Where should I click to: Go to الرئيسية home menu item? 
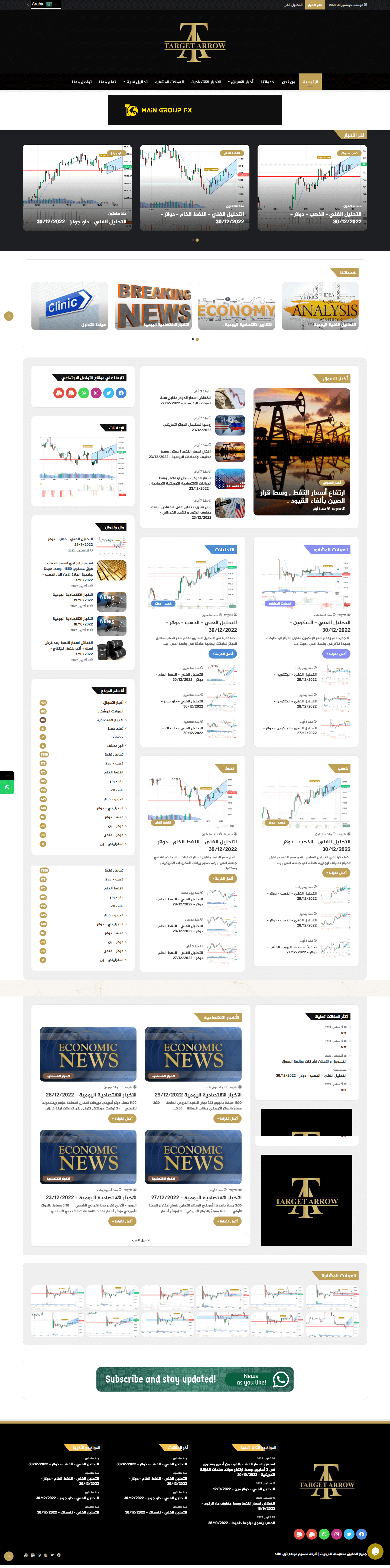point(310,82)
